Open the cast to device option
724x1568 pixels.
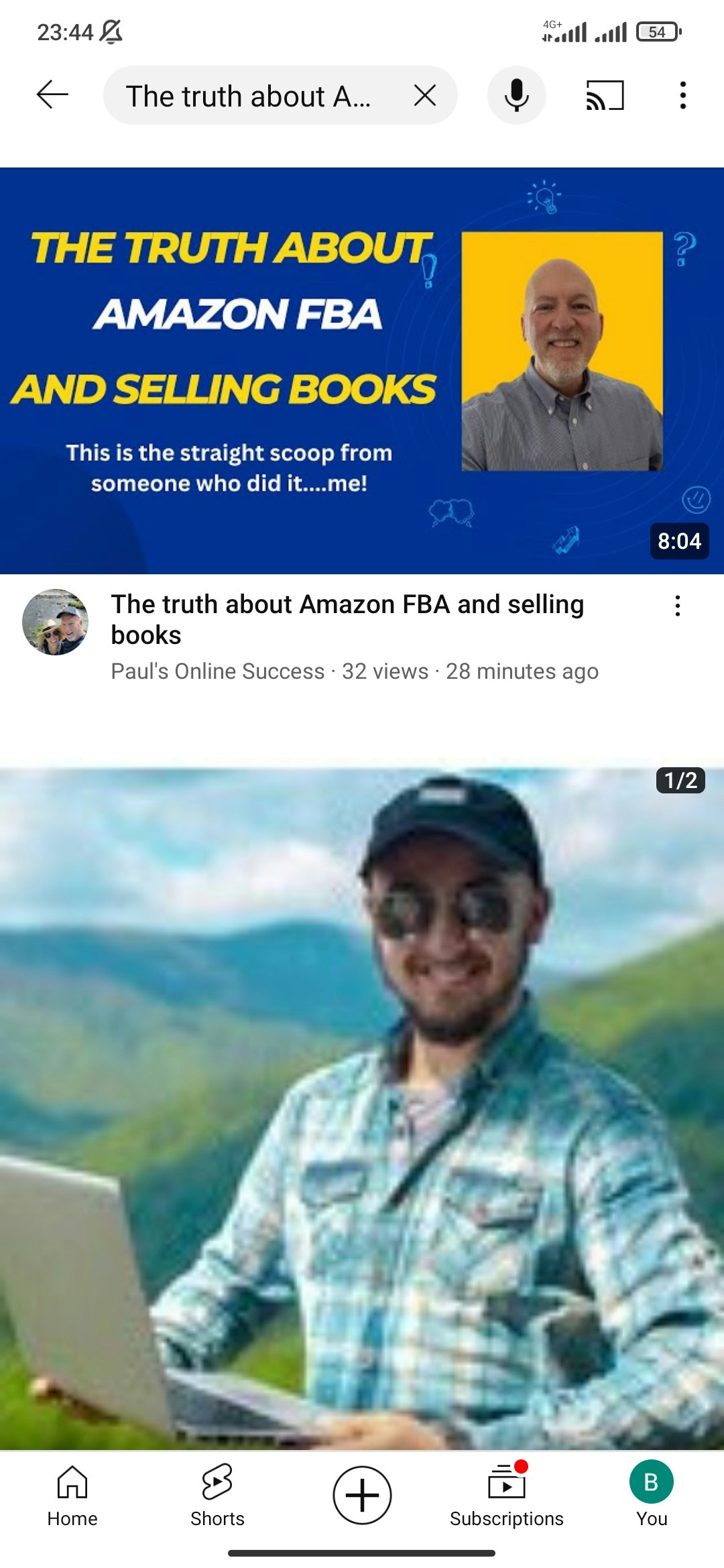605,95
